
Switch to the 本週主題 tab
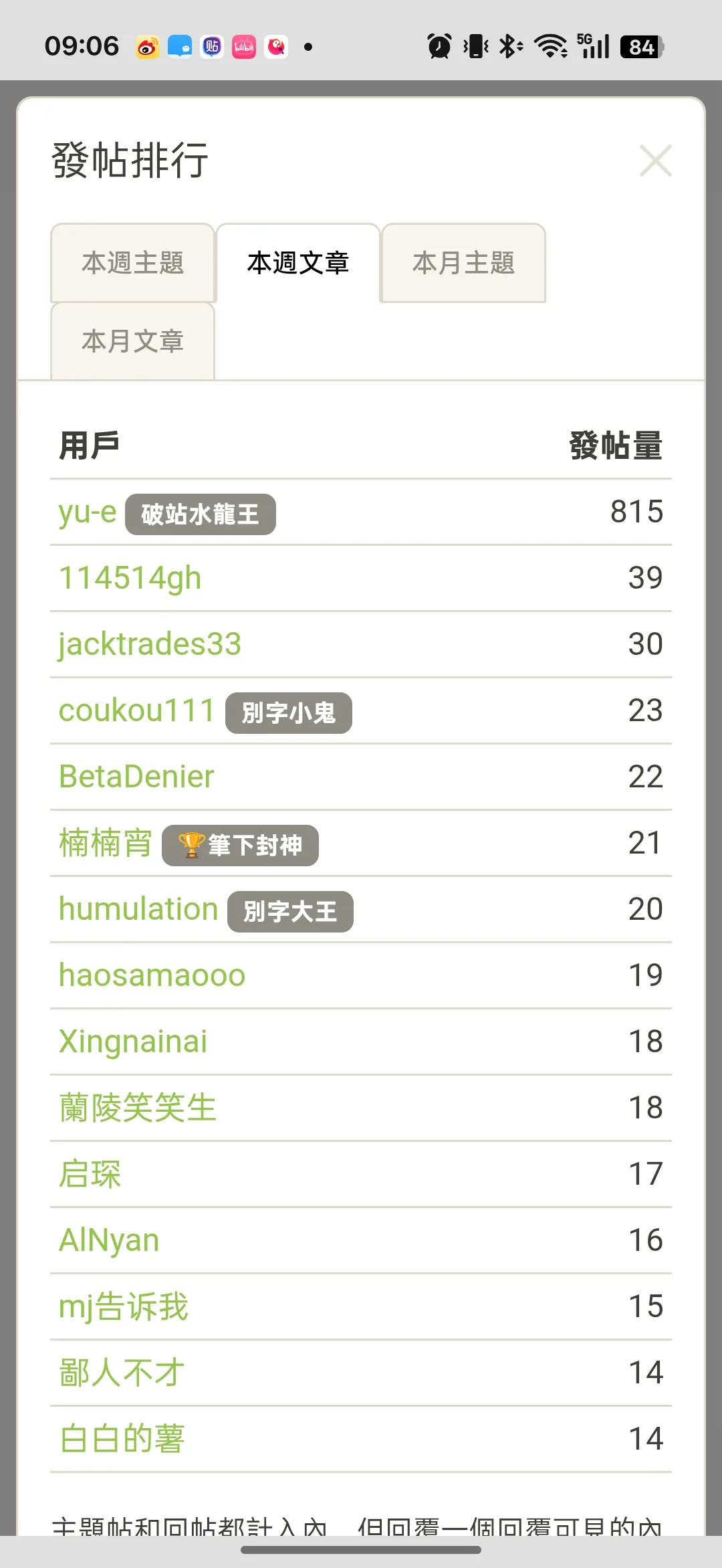point(132,263)
